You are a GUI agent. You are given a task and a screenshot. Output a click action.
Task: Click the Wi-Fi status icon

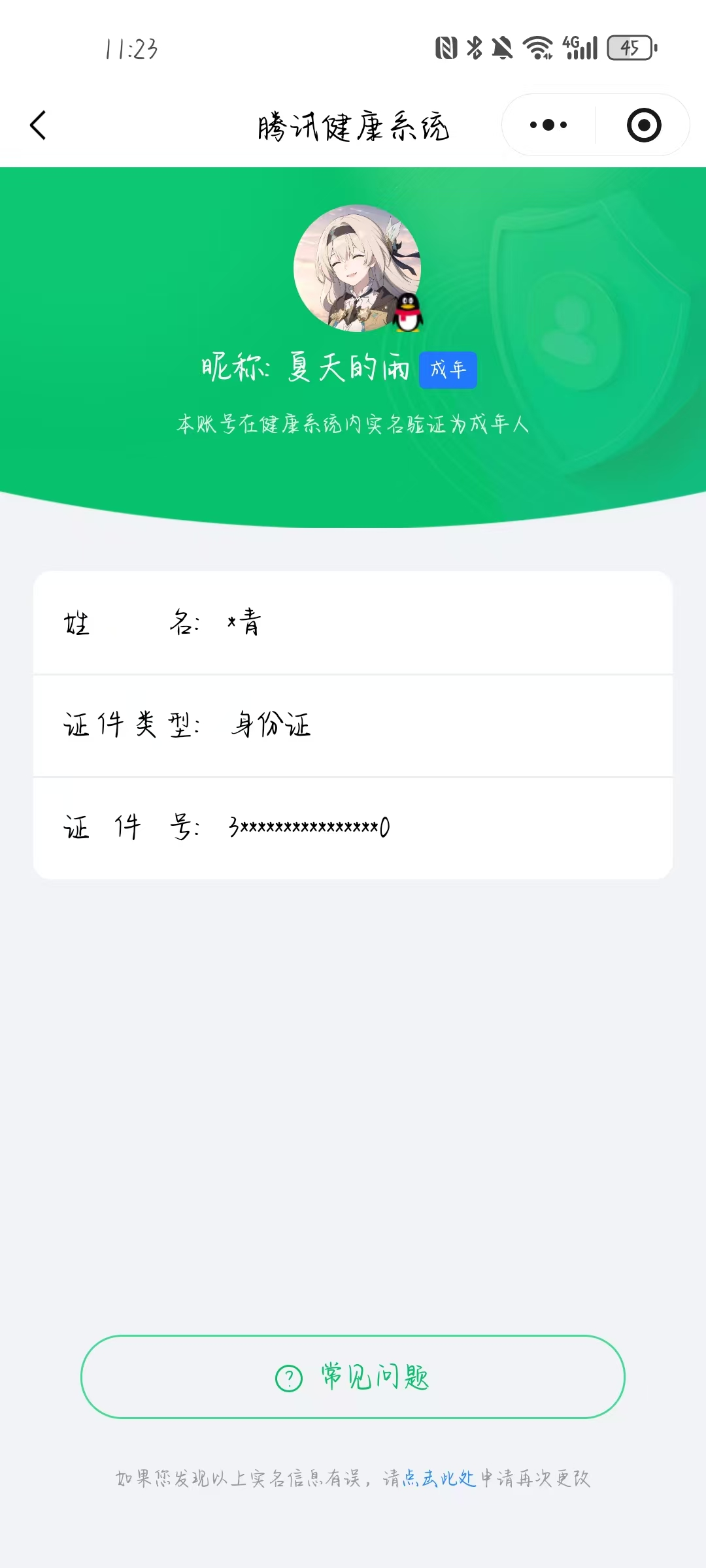[x=537, y=47]
